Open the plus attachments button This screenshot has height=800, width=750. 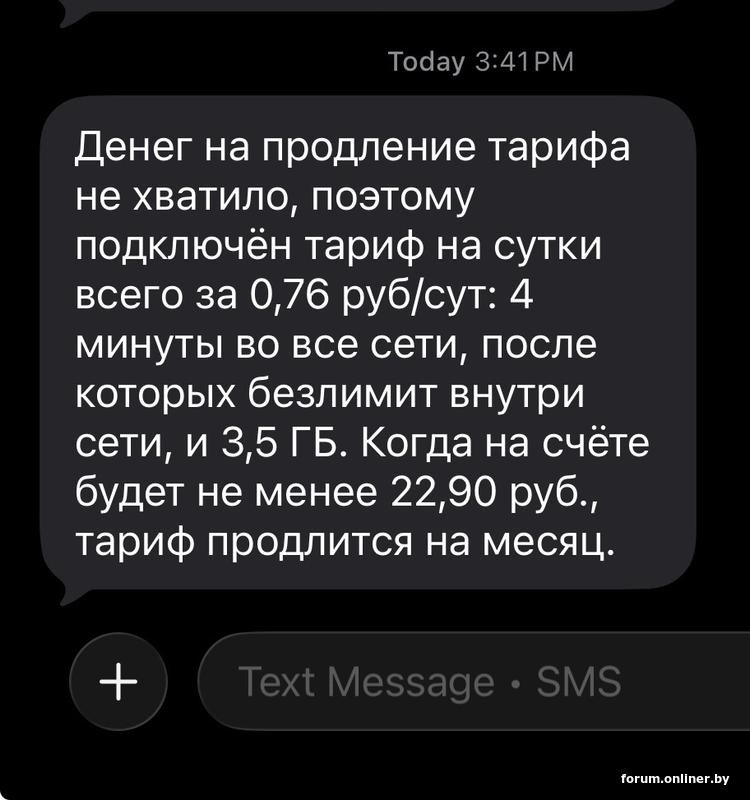coord(119,683)
